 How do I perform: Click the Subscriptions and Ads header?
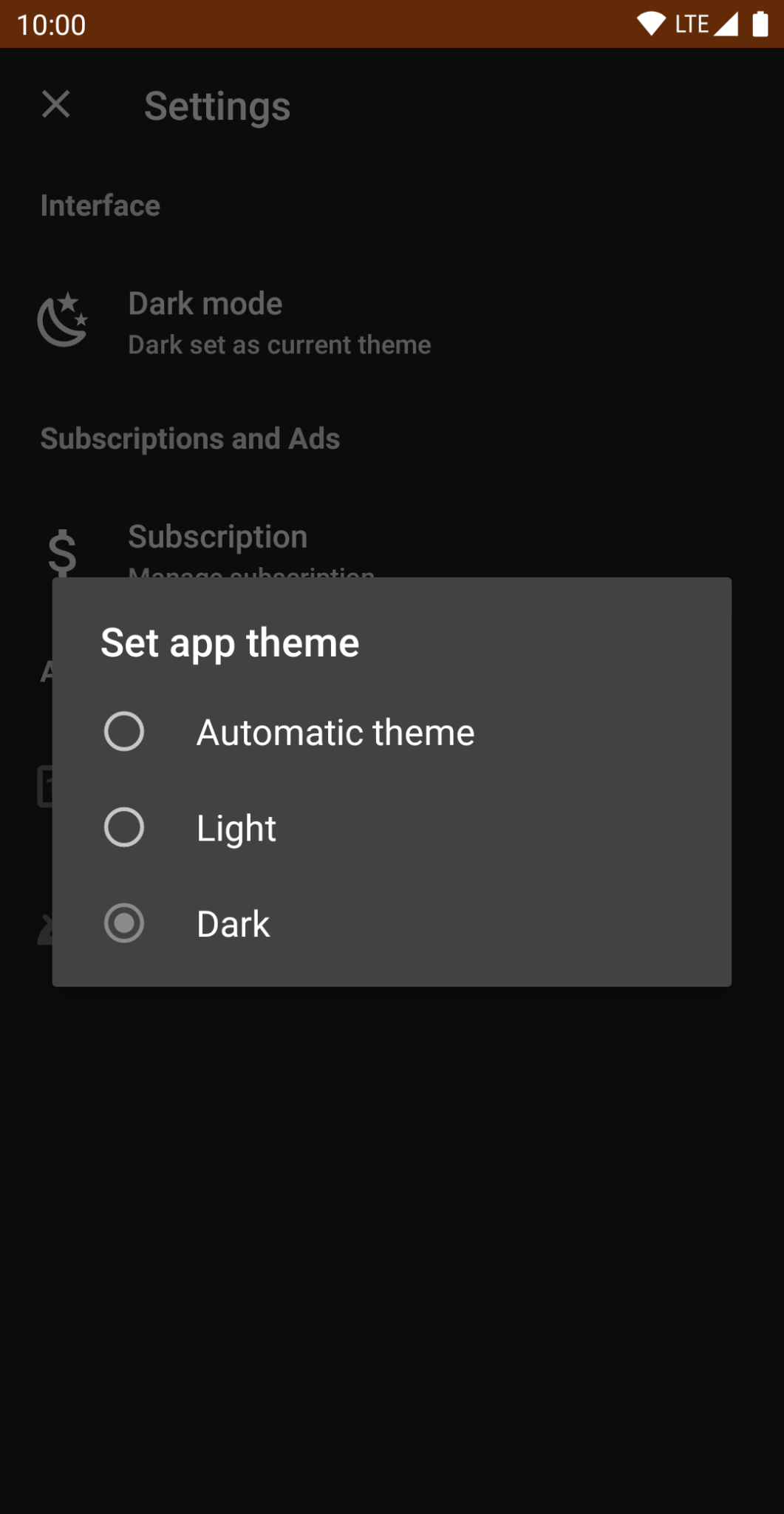point(191,438)
